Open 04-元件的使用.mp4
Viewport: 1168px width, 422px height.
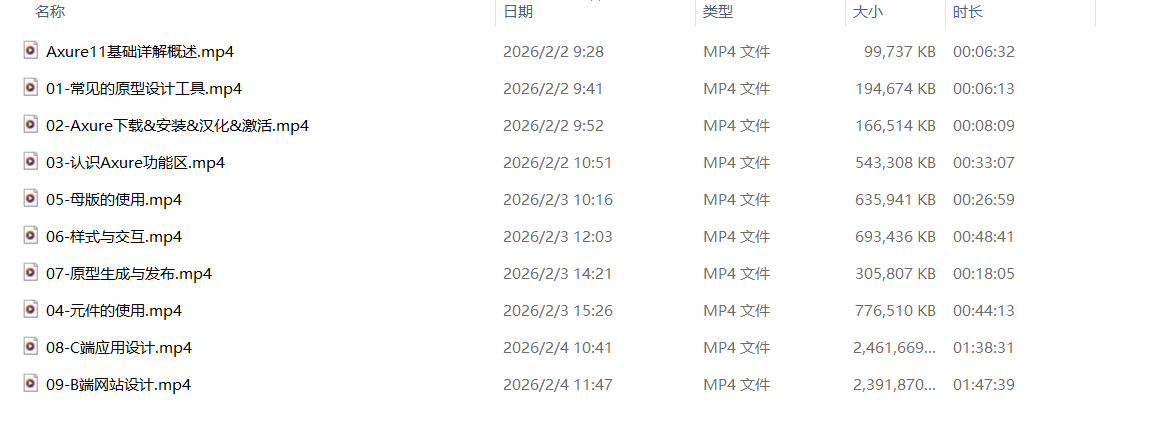[114, 311]
